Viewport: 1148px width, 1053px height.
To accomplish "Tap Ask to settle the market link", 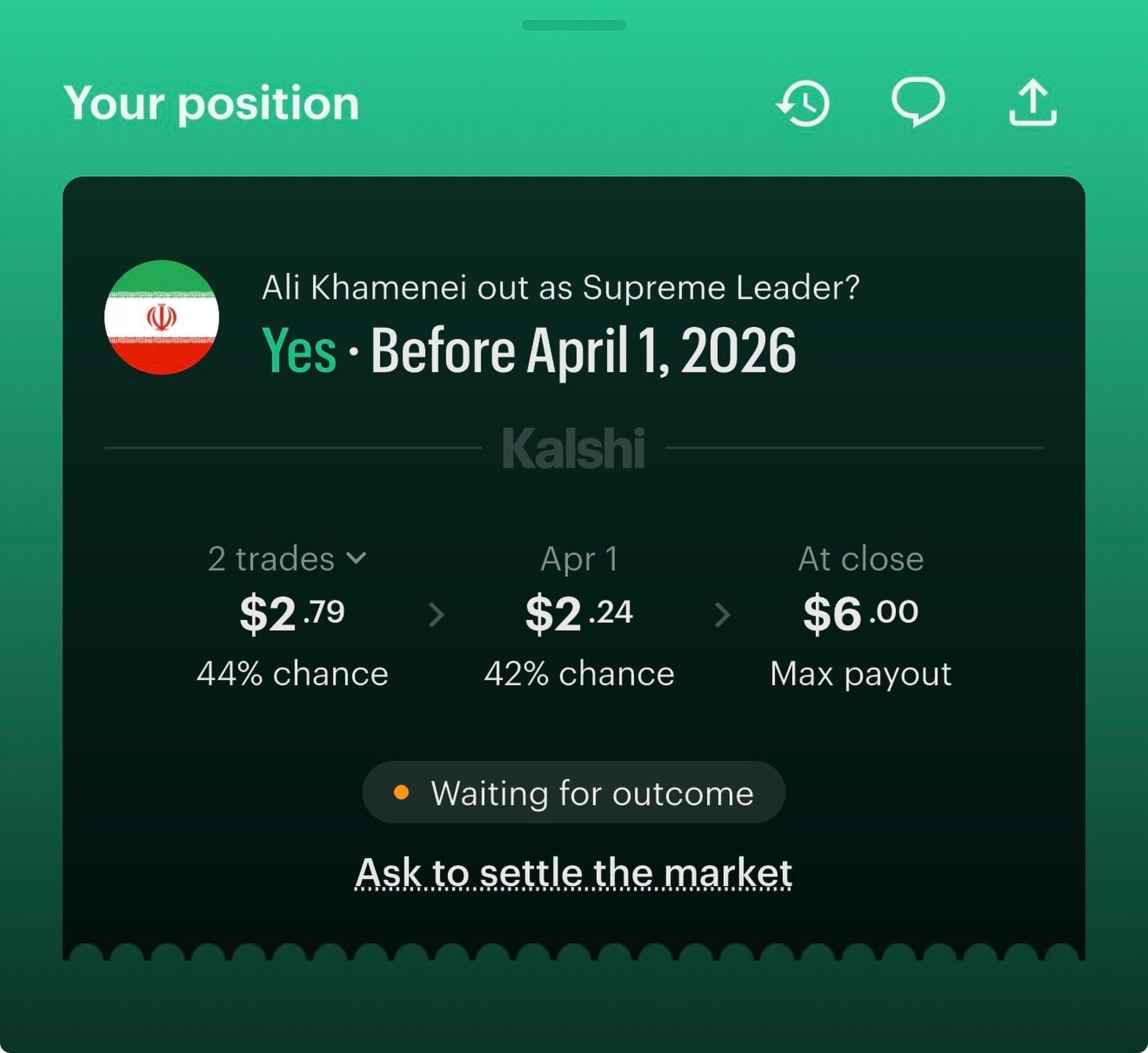I will tap(573, 873).
